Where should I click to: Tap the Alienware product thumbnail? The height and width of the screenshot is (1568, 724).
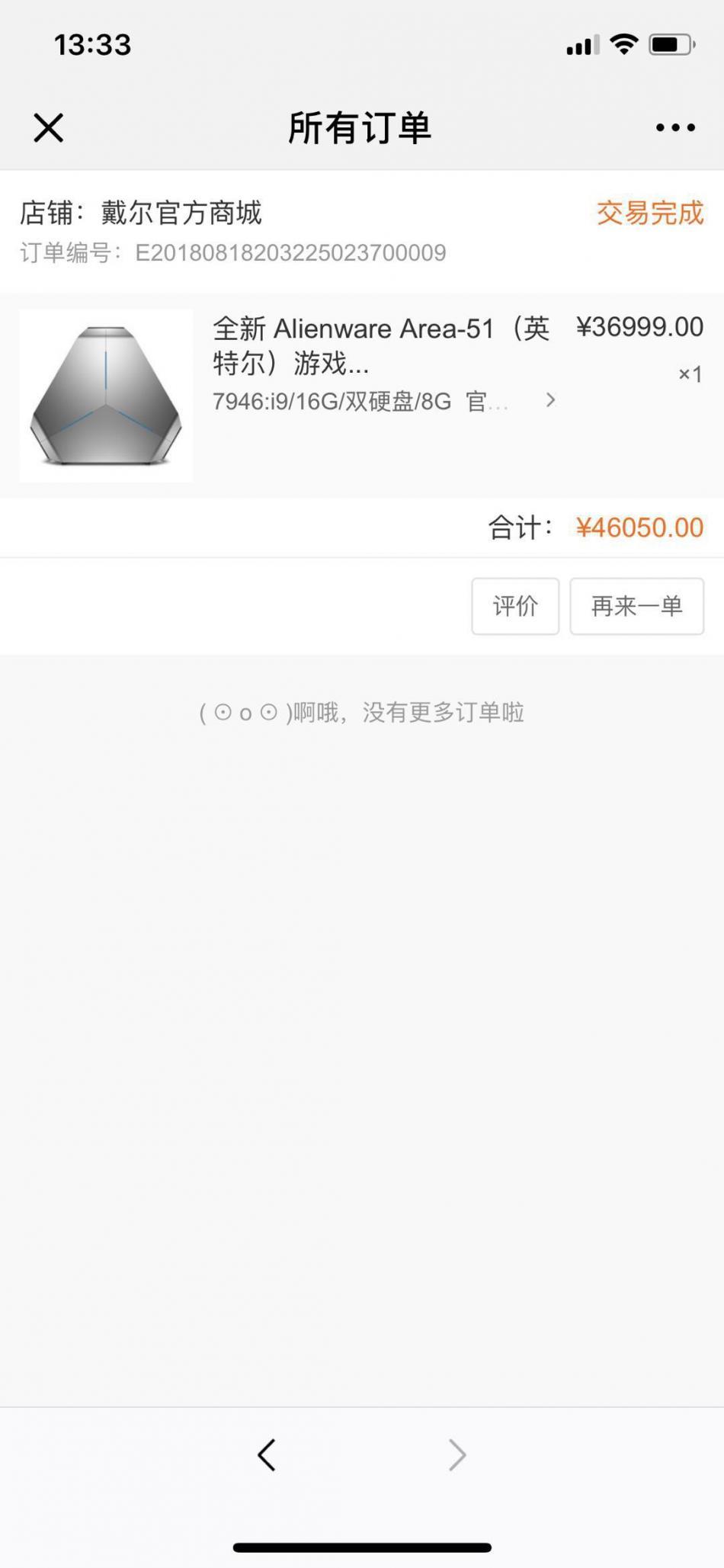(106, 396)
